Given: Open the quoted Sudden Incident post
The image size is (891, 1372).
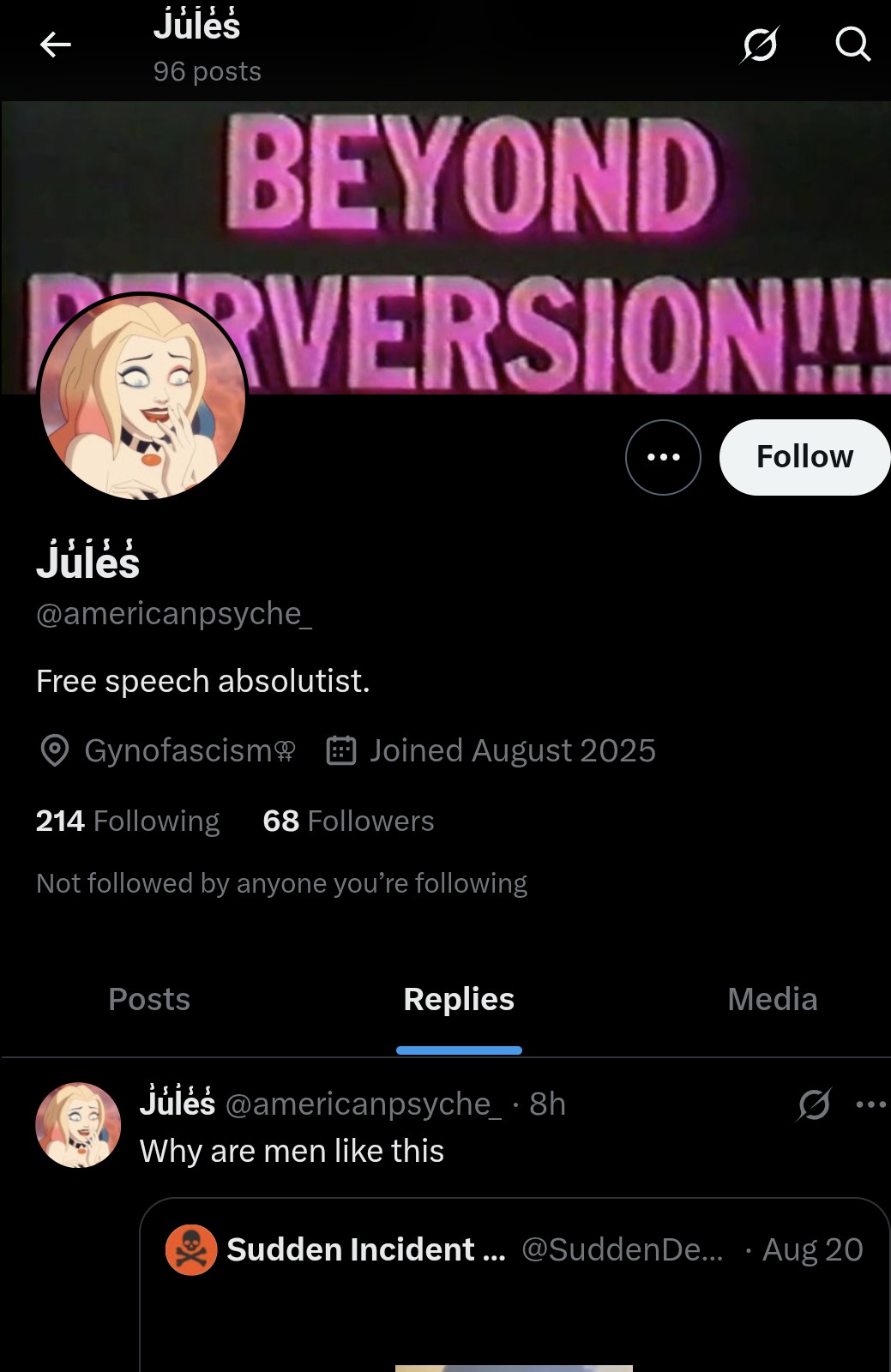Looking at the screenshot, I should (515, 1286).
